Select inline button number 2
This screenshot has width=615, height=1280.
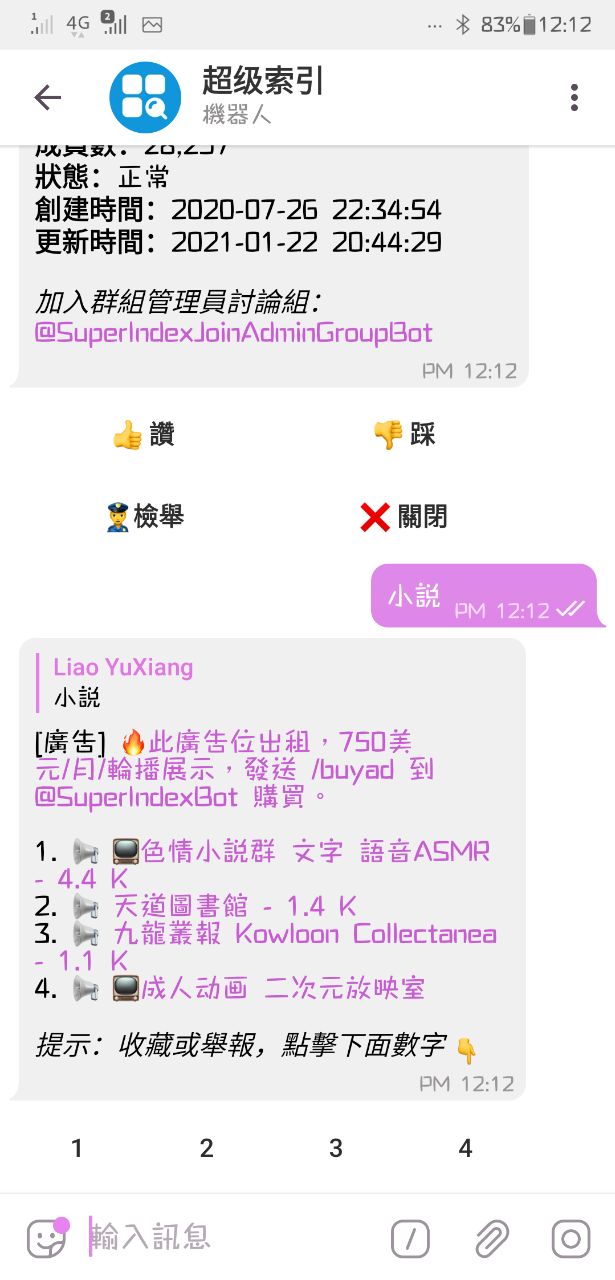click(207, 1149)
